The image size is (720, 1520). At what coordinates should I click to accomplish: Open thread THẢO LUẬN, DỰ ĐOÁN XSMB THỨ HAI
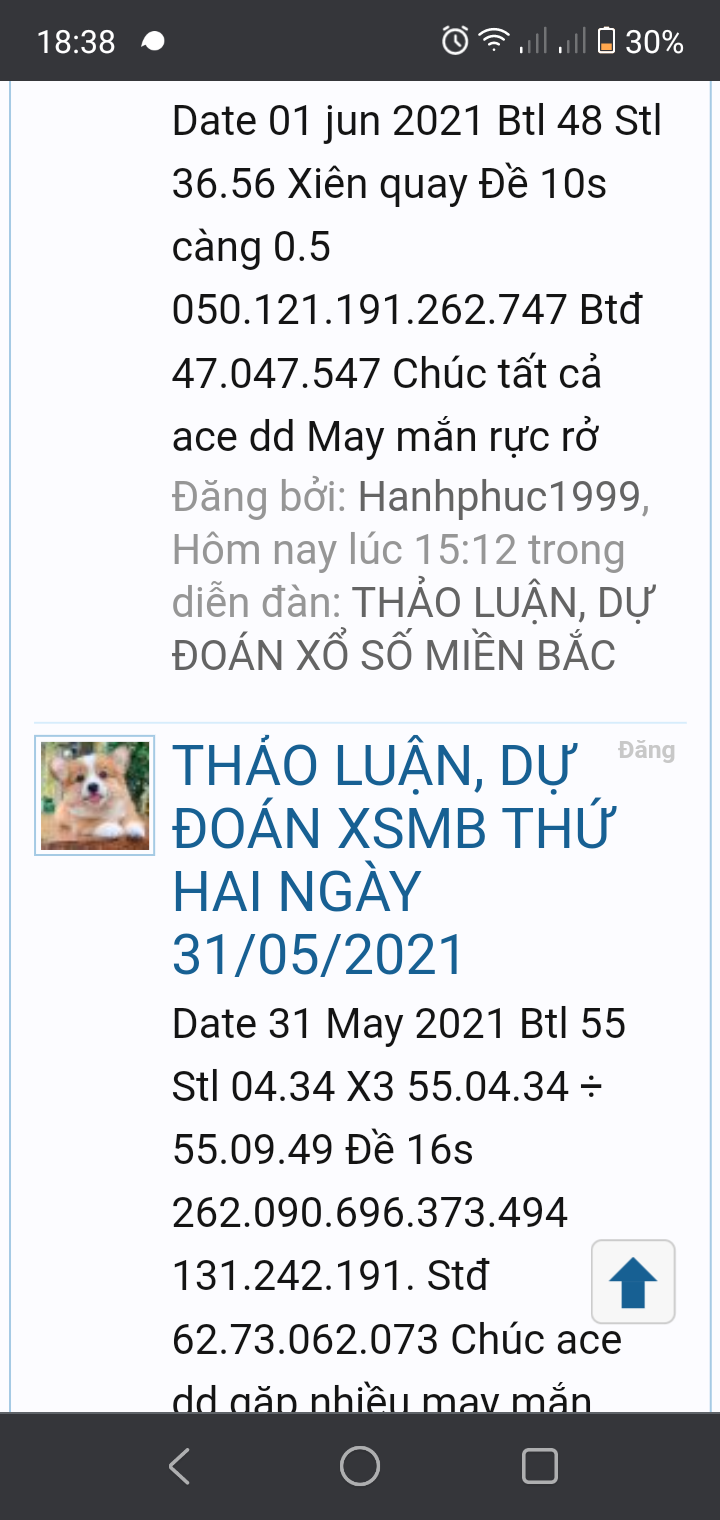pos(395,860)
